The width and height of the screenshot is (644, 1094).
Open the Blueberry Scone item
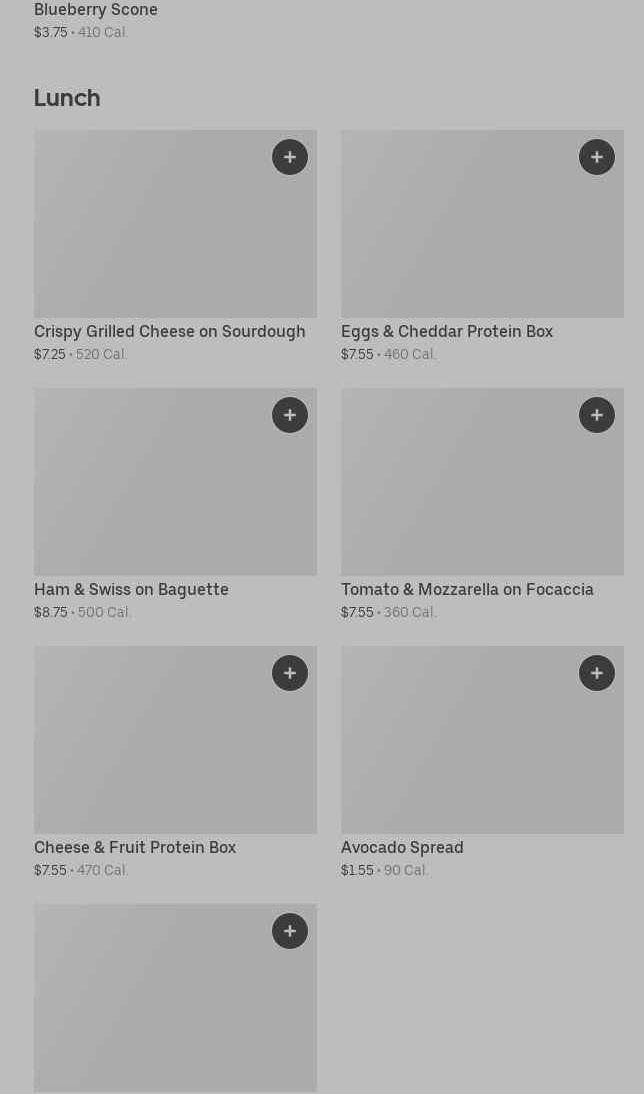[x=96, y=10]
